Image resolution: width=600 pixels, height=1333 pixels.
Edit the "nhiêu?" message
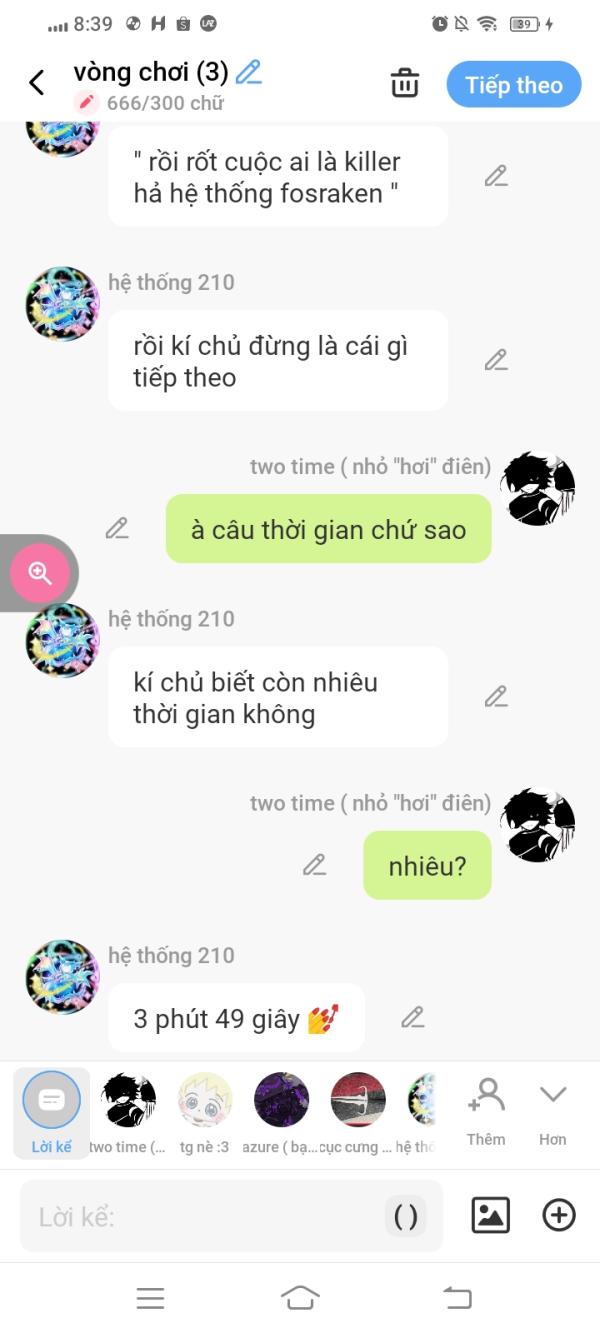(x=315, y=865)
